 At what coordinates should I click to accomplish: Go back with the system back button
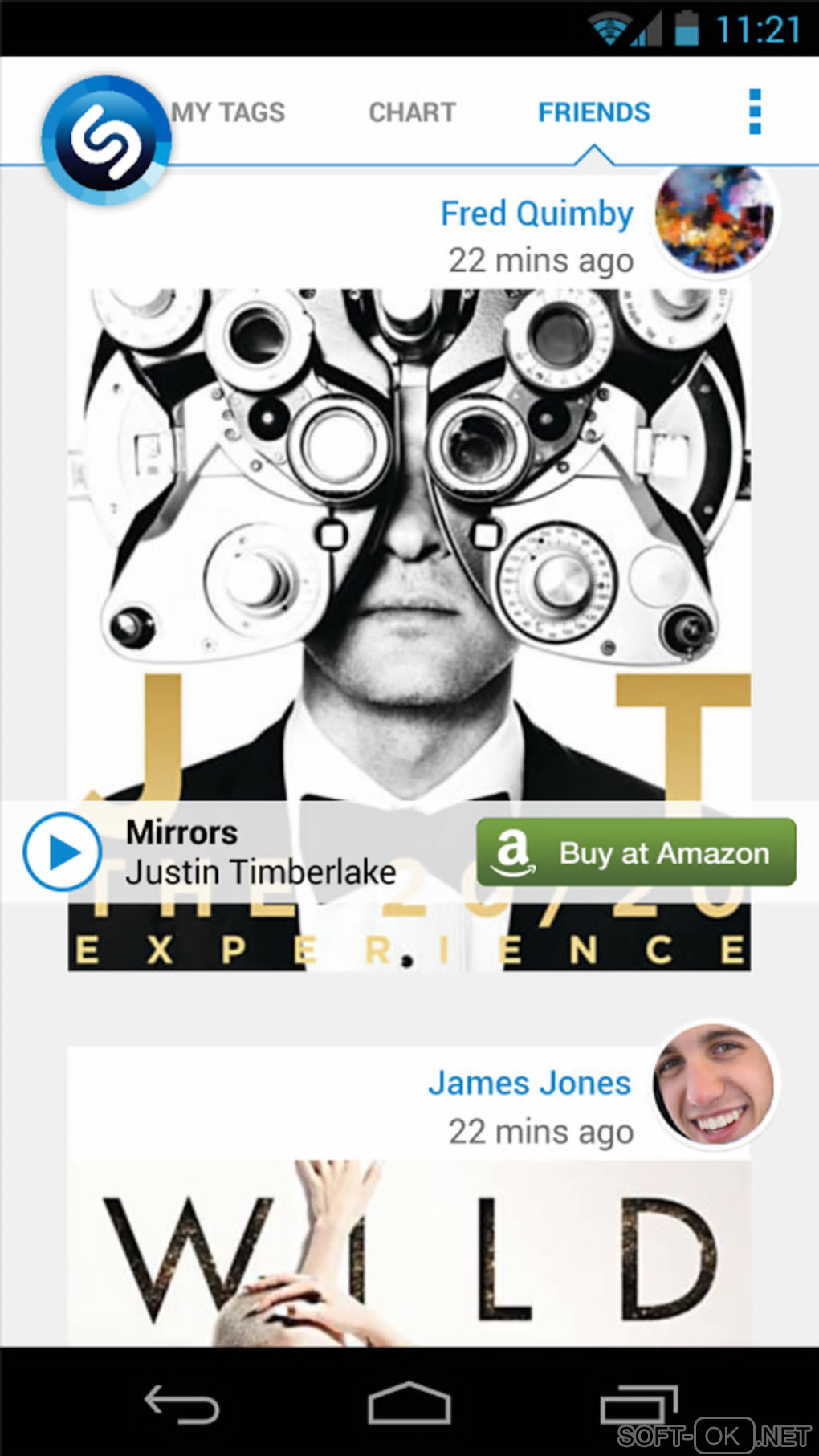click(x=181, y=1405)
